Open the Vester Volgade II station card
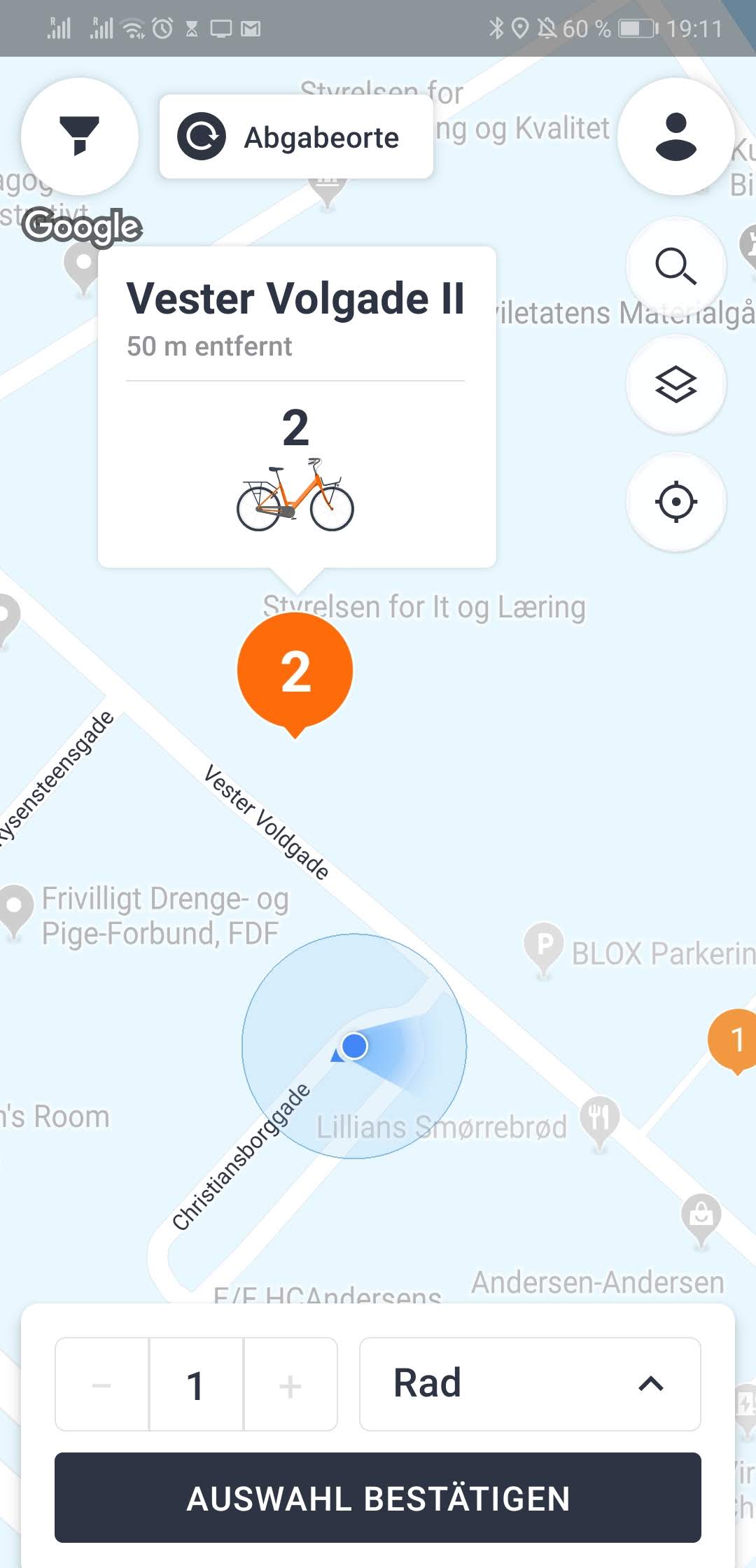This screenshot has width=756, height=1568. 297,407
